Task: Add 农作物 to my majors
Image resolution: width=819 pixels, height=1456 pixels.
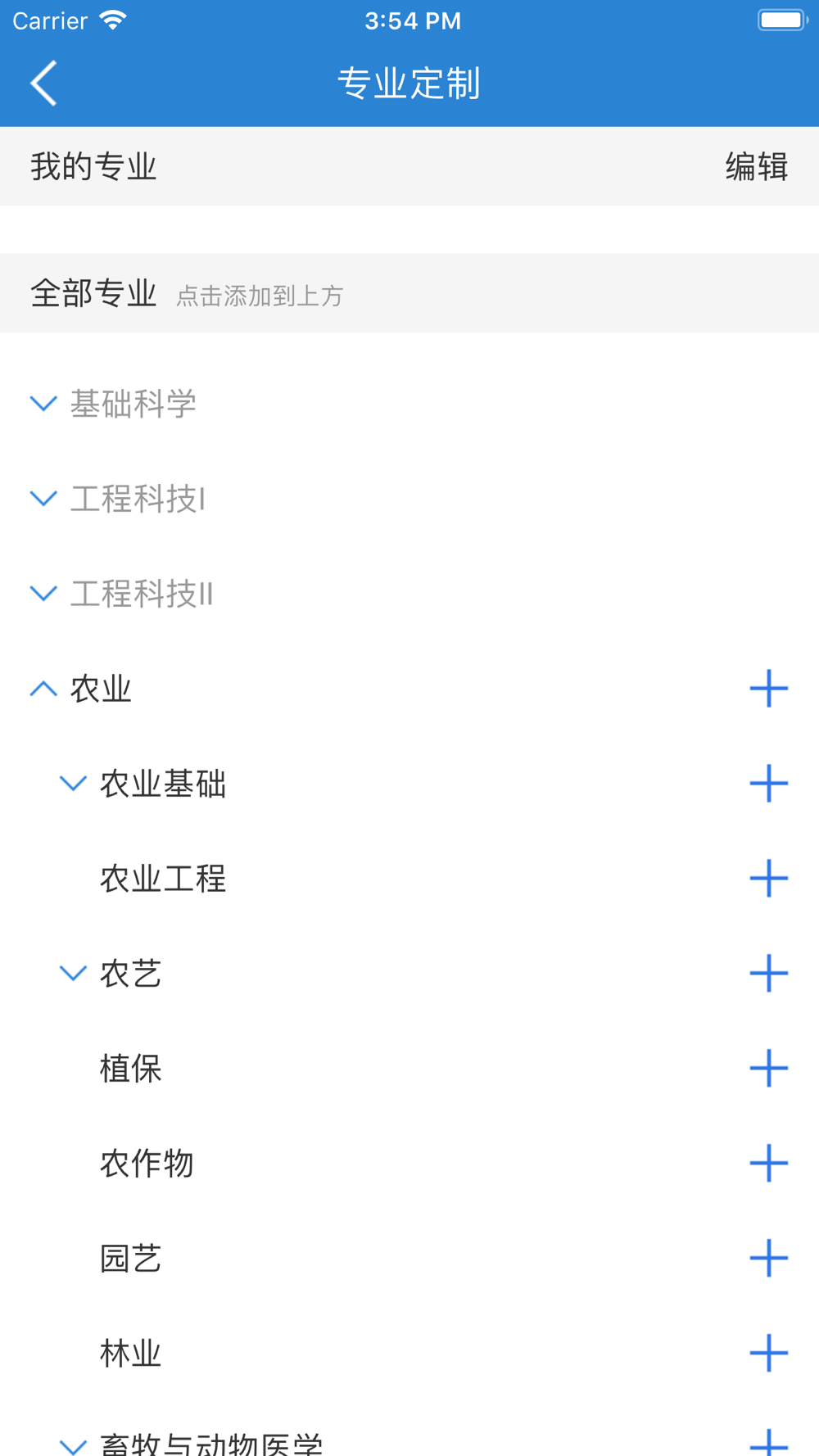Action: (768, 1164)
